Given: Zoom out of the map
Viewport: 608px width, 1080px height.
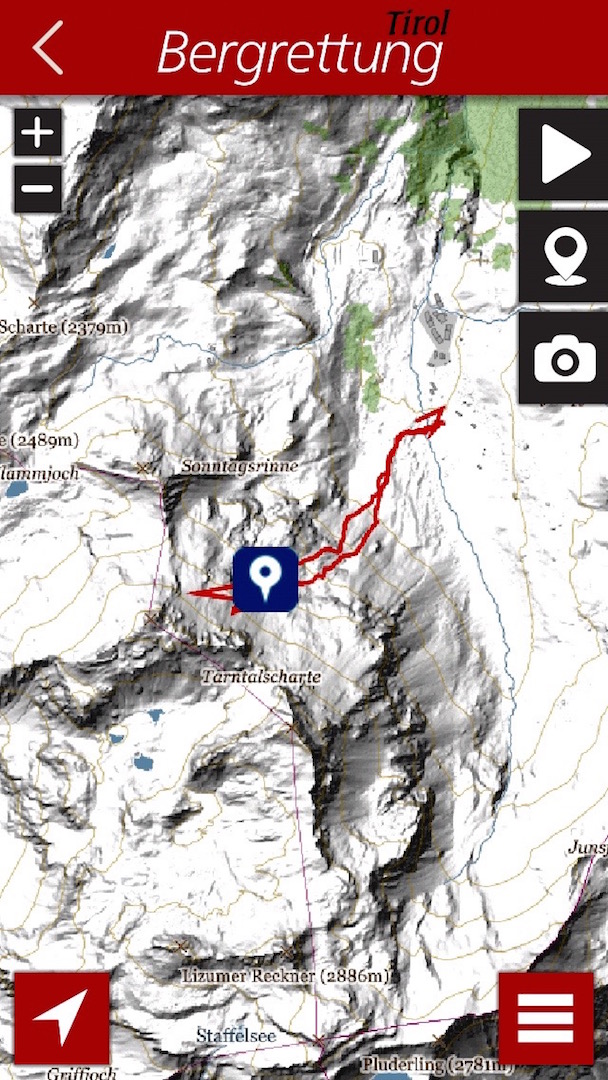Looking at the screenshot, I should click(38, 189).
